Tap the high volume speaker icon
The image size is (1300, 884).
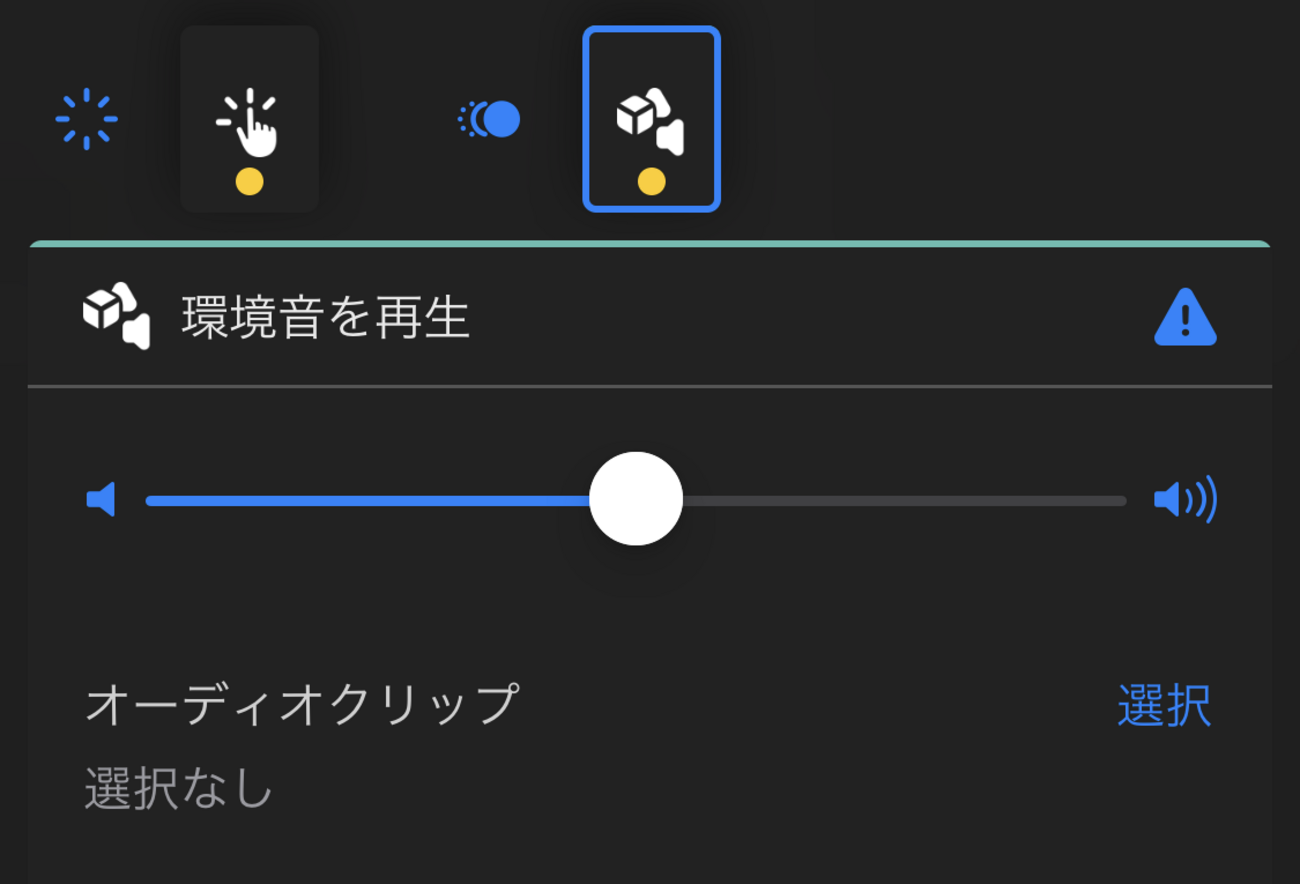coord(1185,499)
